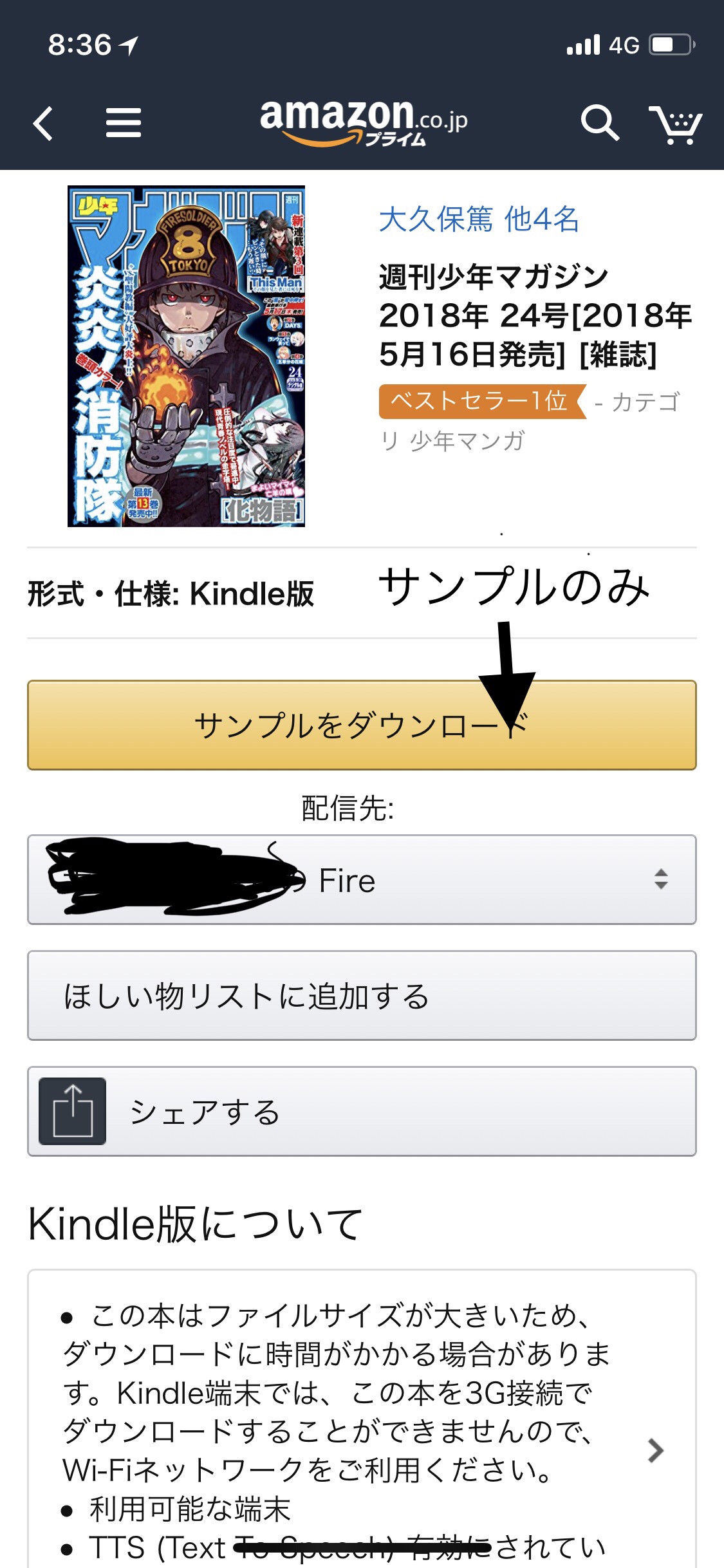Viewport: 724px width, 1568px height.
Task: Open author link 大久保篤 他4名
Action: 479,219
